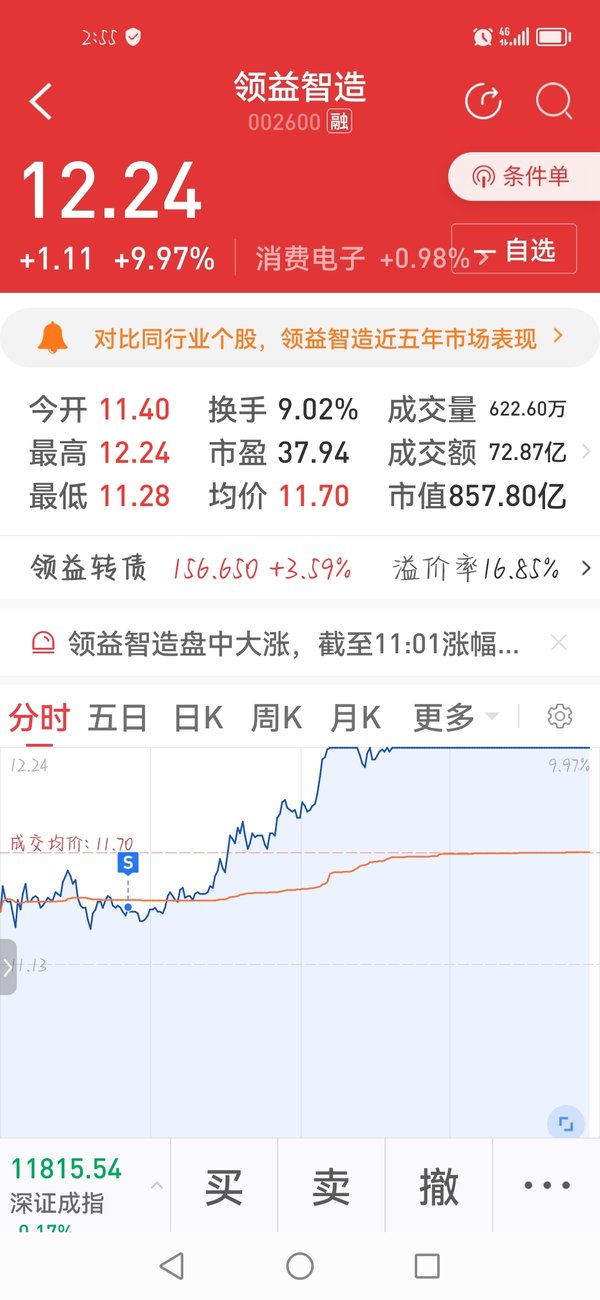The height and width of the screenshot is (1300, 600).
Task: Open the 条件单 conditional order button
Action: (x=524, y=177)
